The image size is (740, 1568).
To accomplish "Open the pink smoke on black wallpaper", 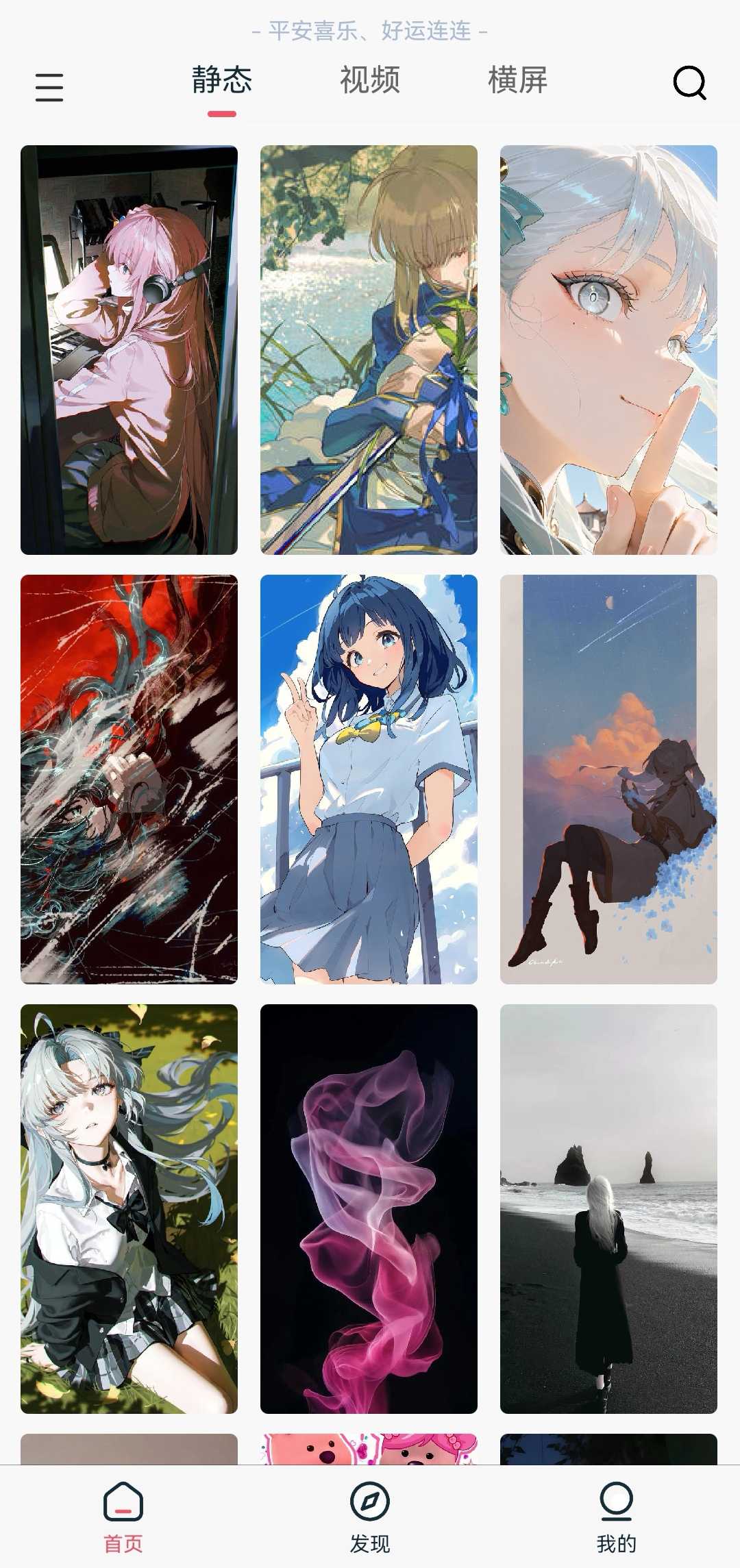I will (x=369, y=1208).
